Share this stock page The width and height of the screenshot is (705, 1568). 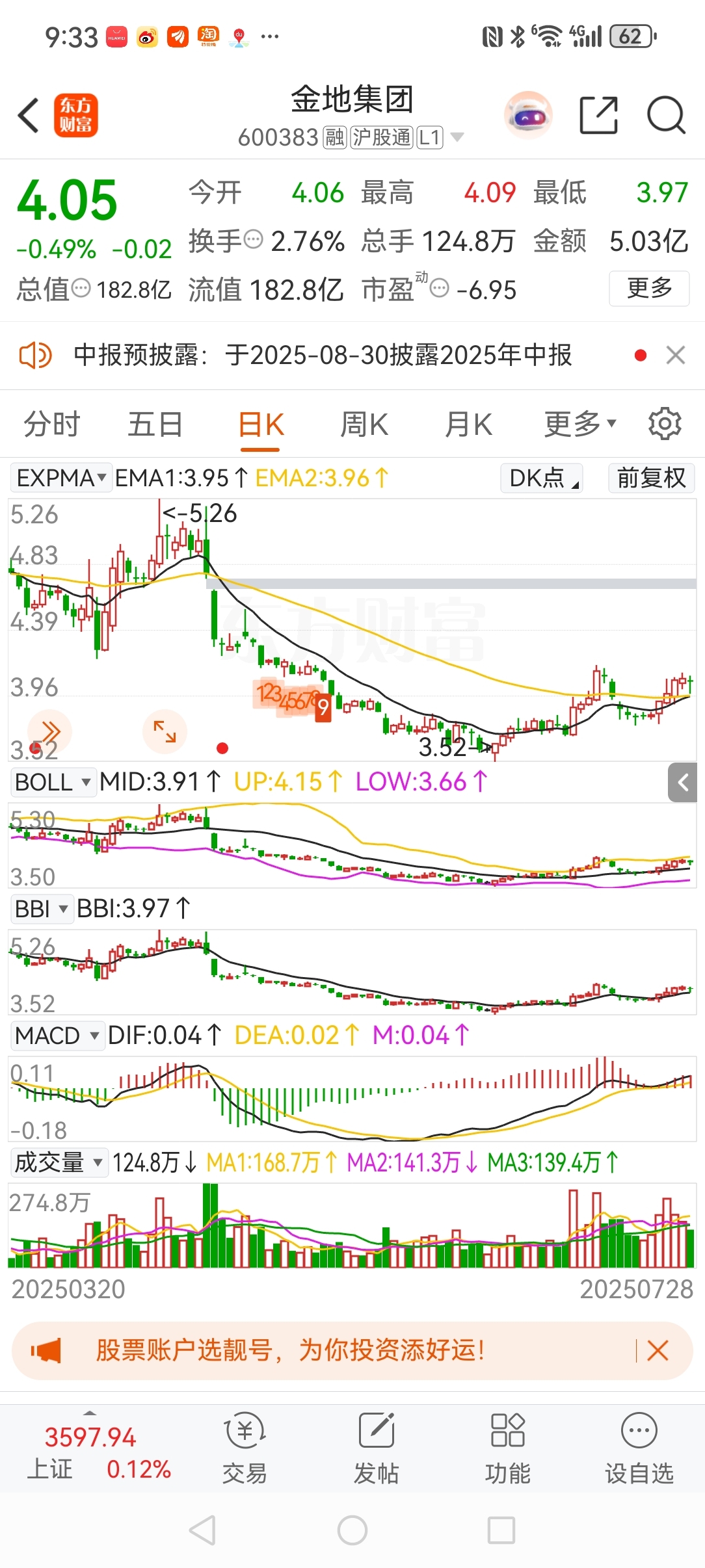(598, 116)
